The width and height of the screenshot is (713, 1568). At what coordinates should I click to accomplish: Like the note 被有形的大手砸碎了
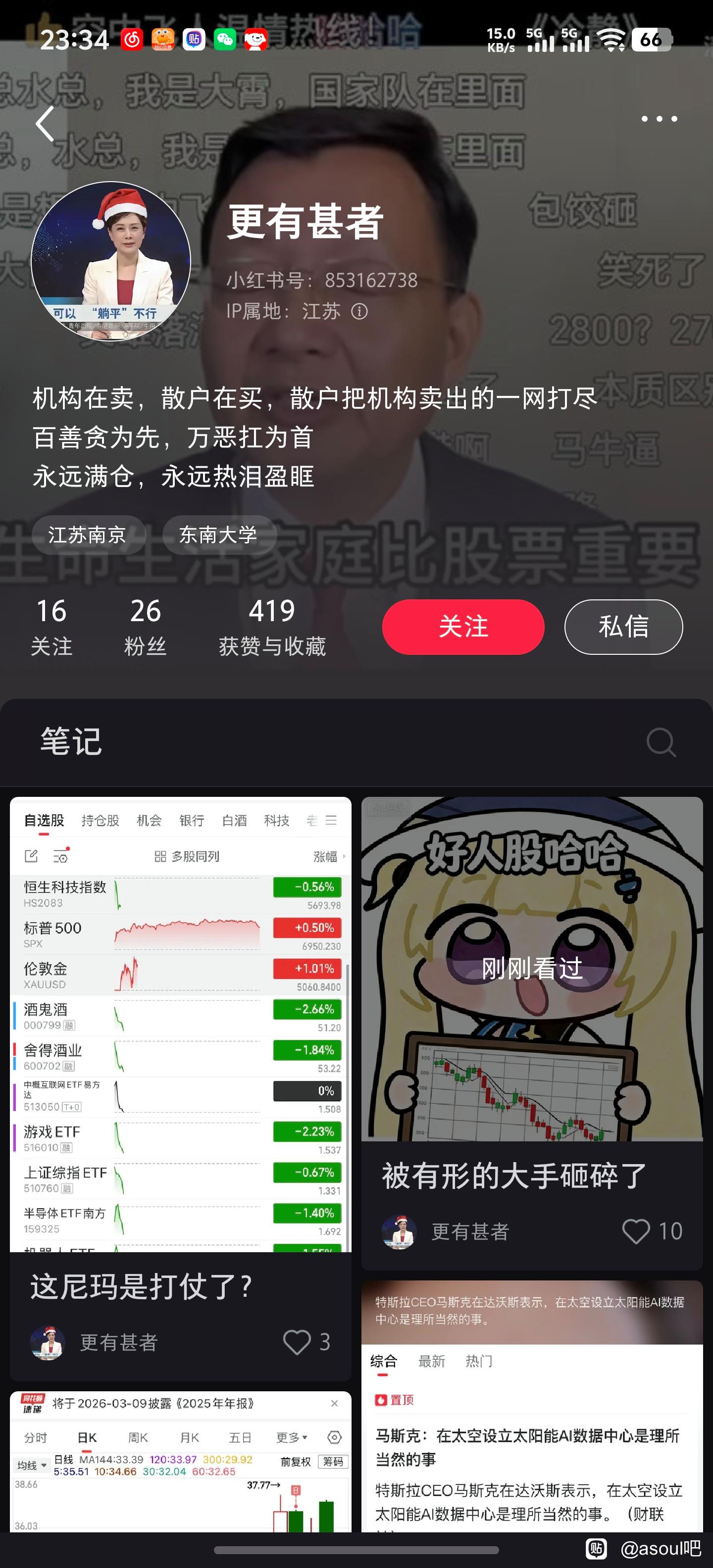click(637, 1231)
